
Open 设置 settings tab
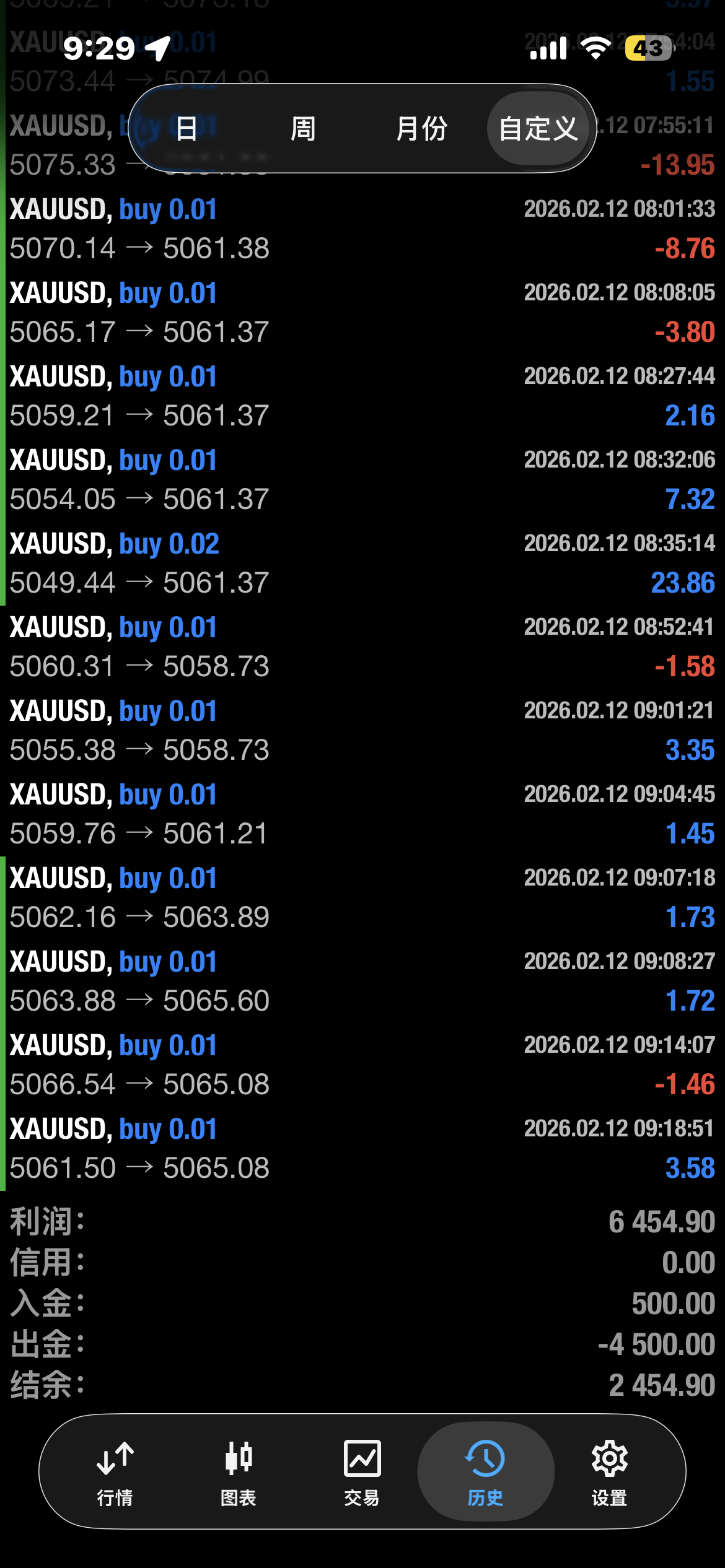tap(609, 1471)
